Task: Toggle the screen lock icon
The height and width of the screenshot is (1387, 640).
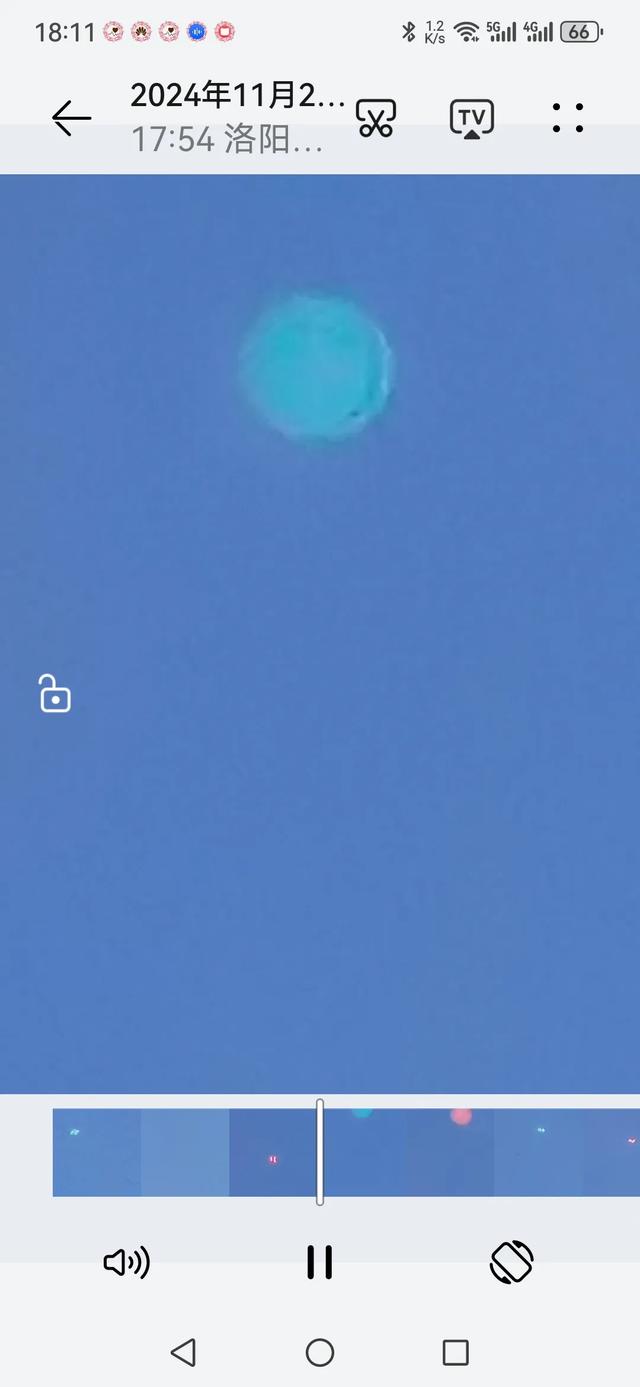Action: pyautogui.click(x=55, y=693)
